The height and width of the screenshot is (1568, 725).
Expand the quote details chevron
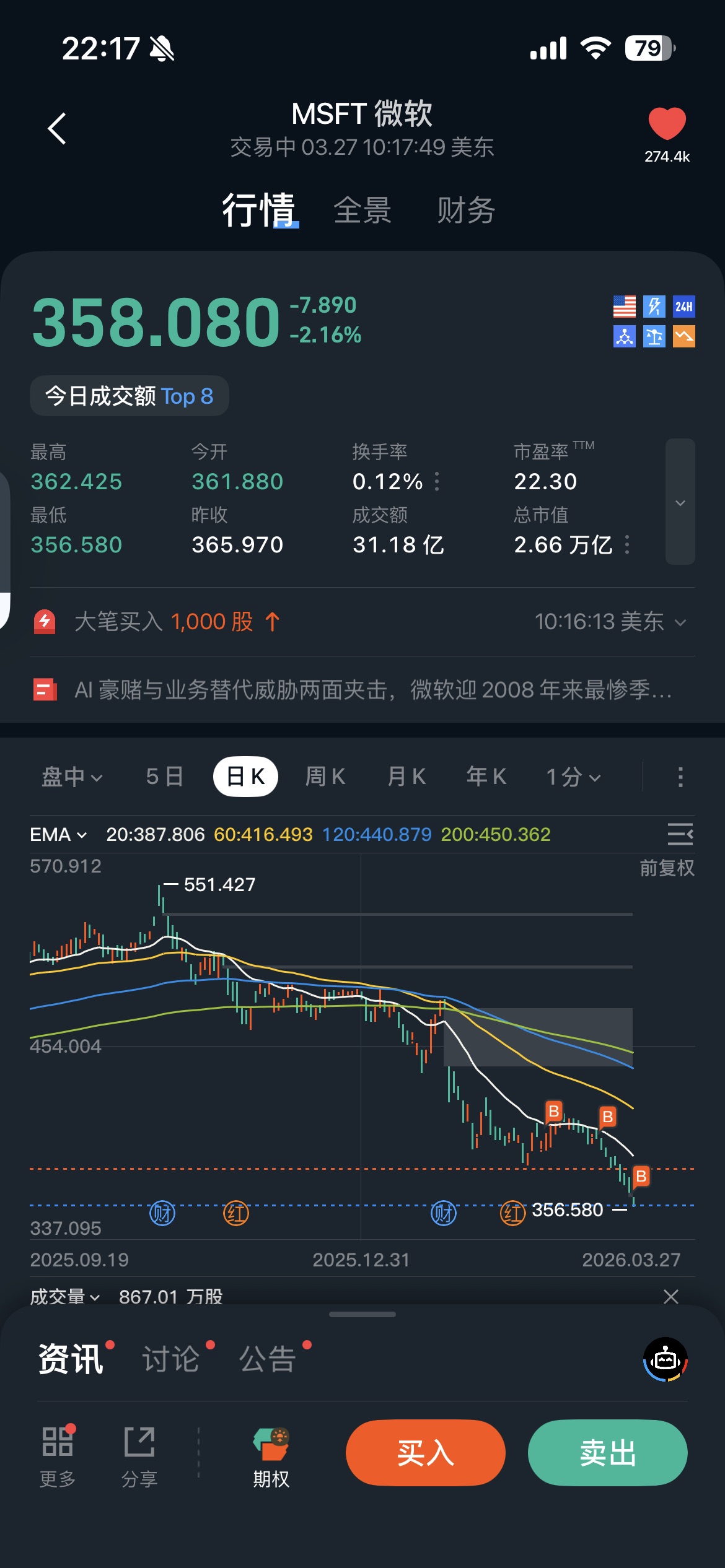pyautogui.click(x=680, y=502)
